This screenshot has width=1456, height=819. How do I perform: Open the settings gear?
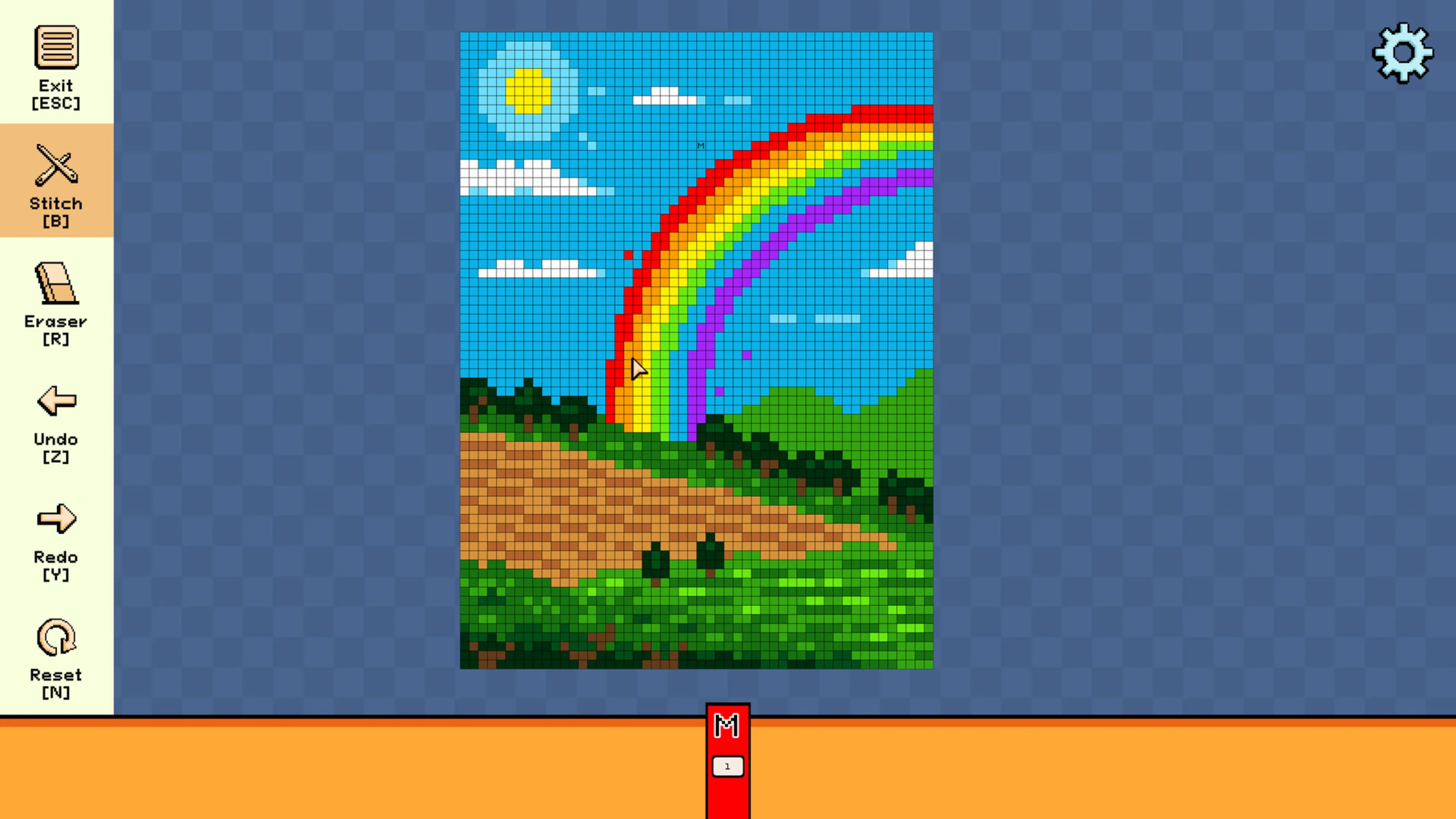pos(1403,54)
